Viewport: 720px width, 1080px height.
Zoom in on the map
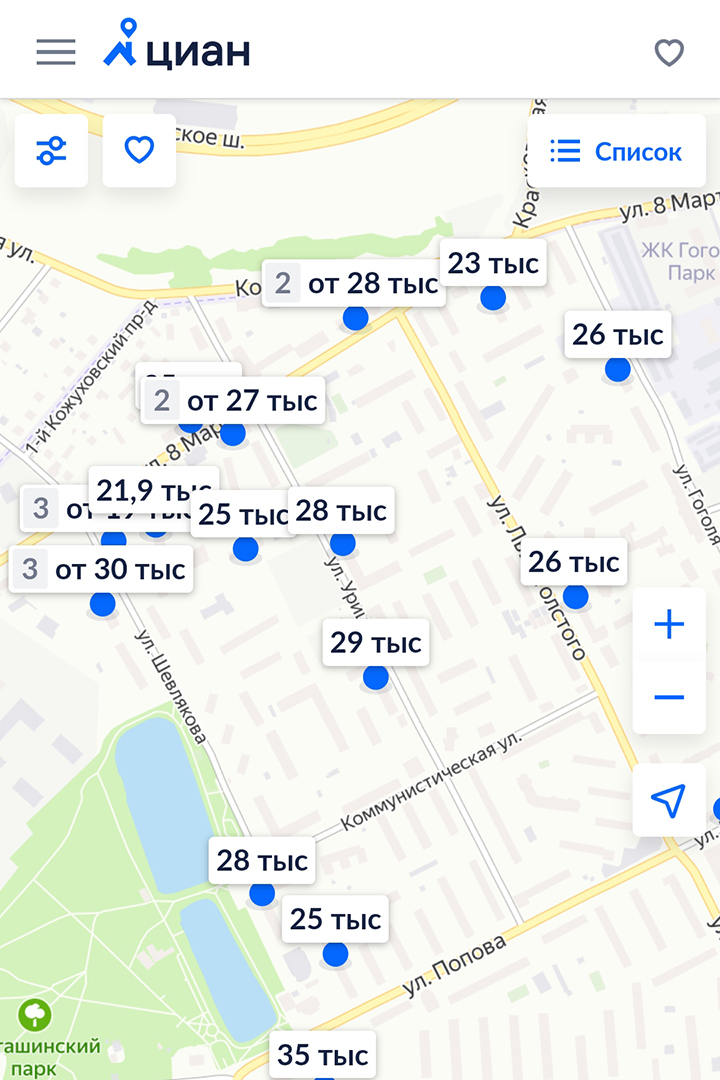668,626
